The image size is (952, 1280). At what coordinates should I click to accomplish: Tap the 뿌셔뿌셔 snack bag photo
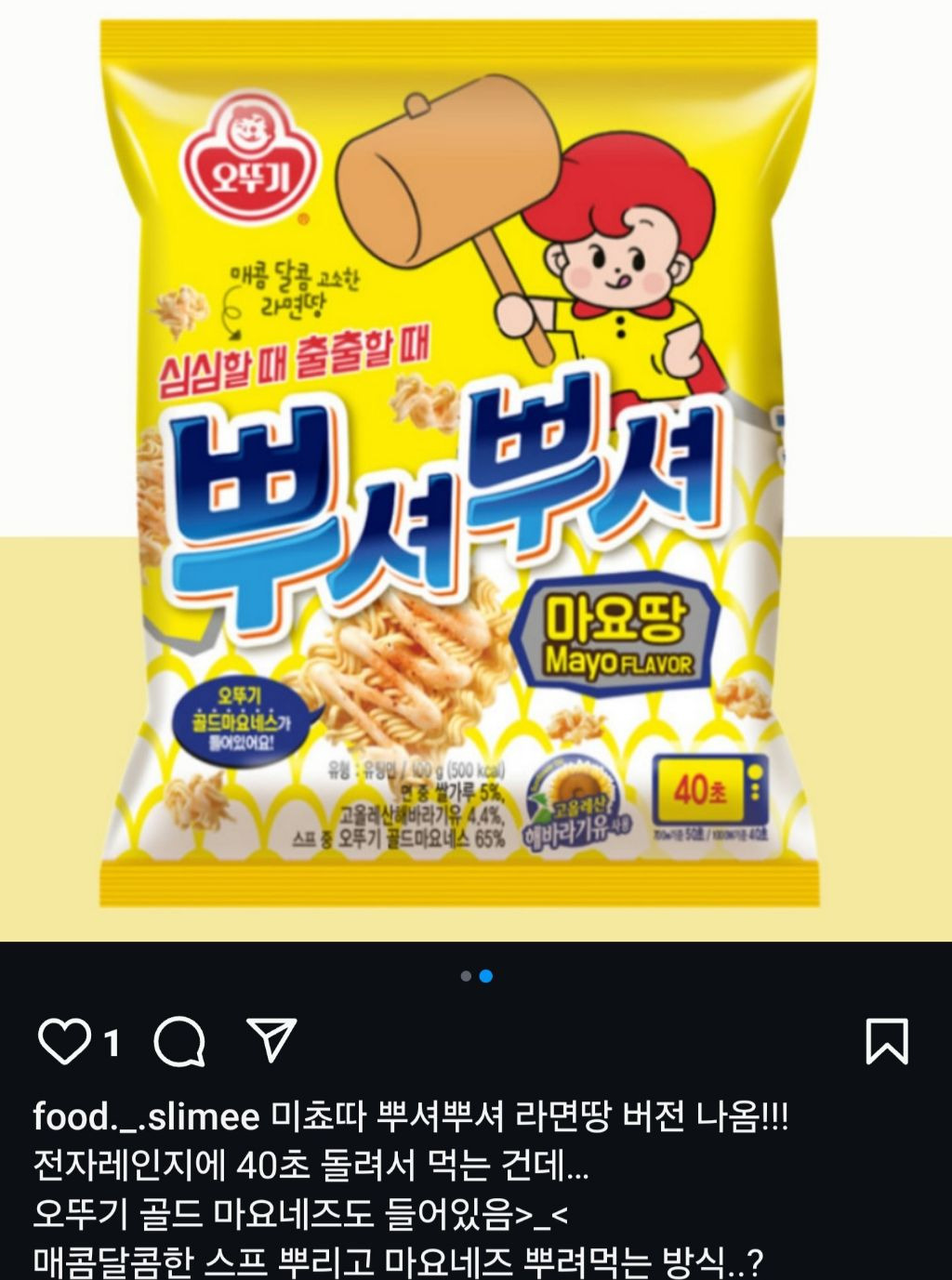[465, 465]
